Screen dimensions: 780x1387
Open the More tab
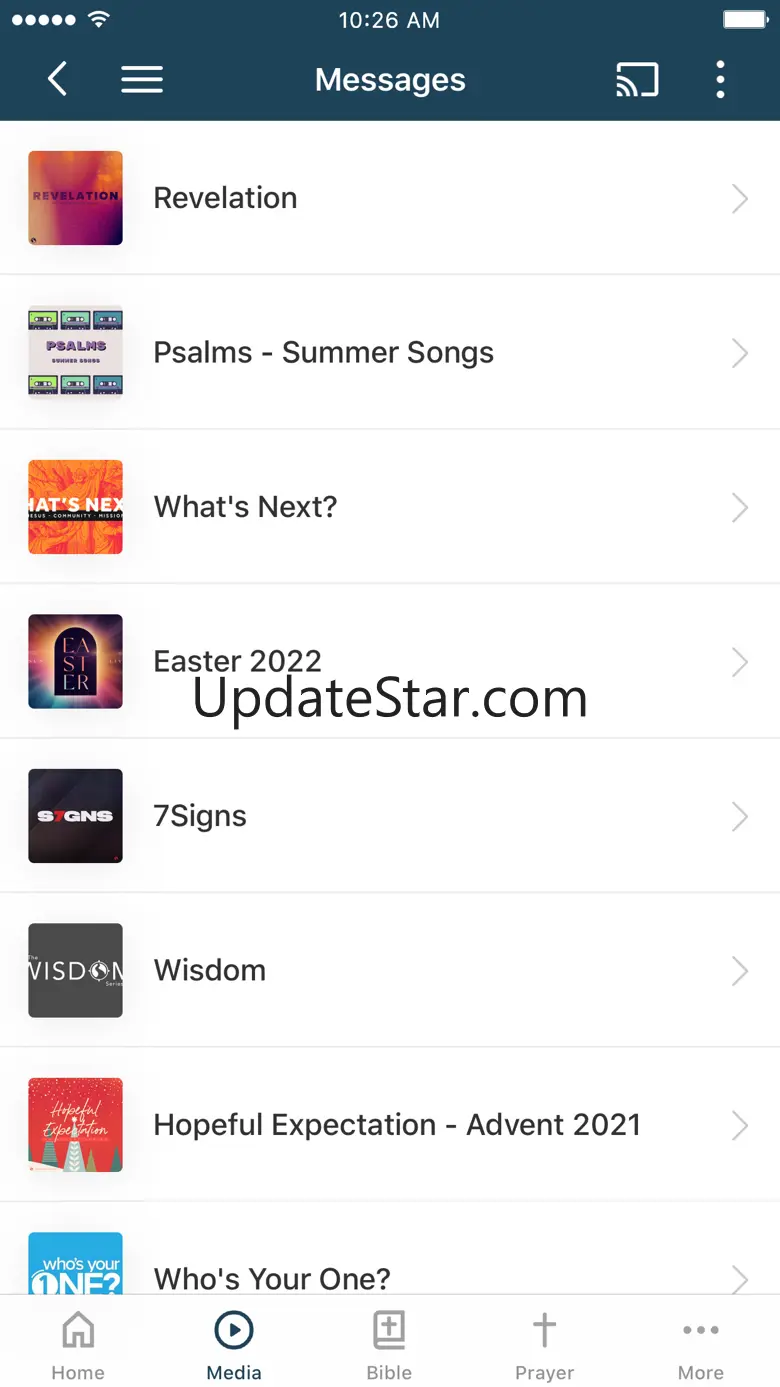click(700, 1345)
